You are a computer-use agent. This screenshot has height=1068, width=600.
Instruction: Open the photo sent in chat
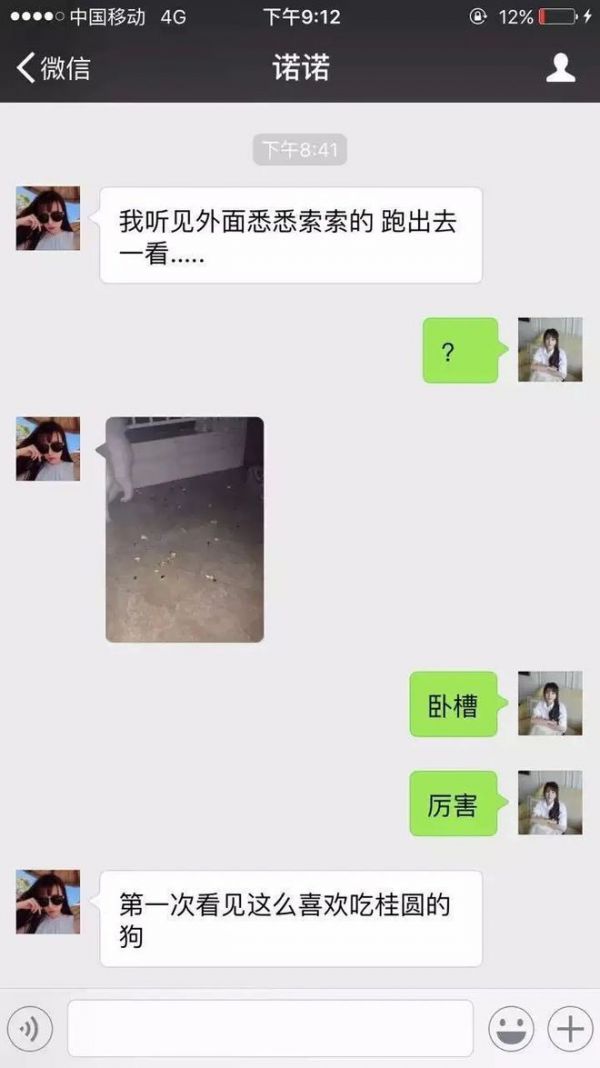pos(185,529)
